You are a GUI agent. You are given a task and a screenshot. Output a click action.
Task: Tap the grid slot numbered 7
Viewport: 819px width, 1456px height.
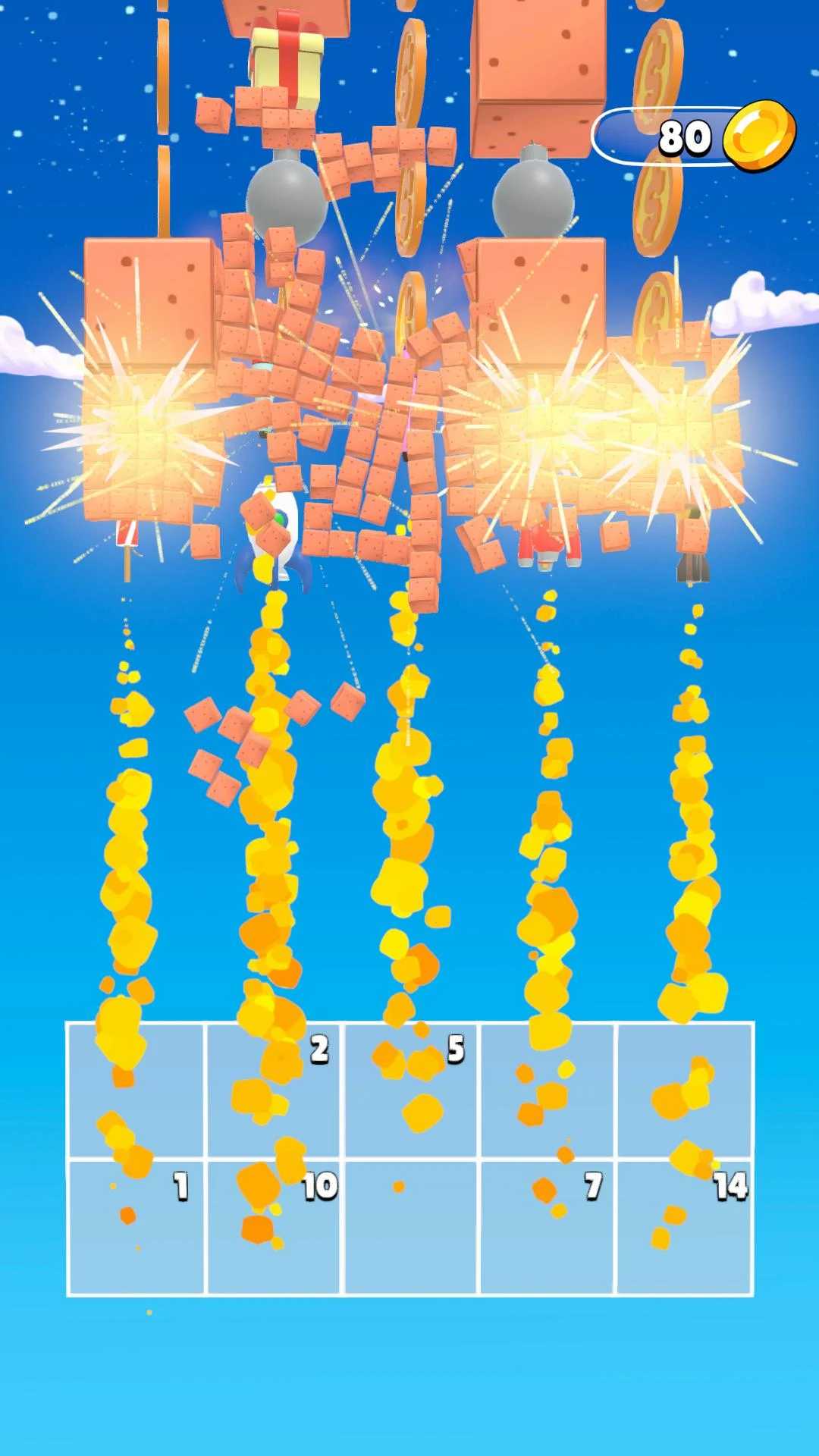[547, 1226]
